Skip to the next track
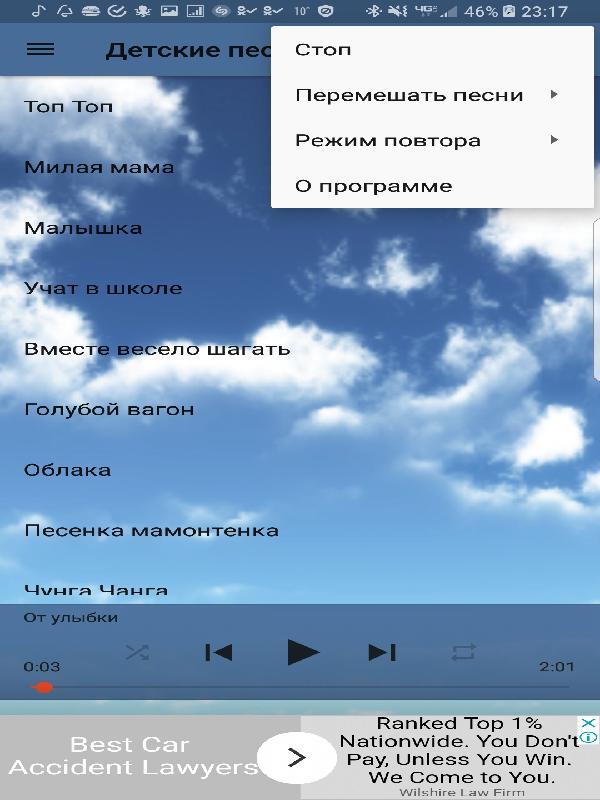Viewport: 600px width, 800px height. click(382, 652)
